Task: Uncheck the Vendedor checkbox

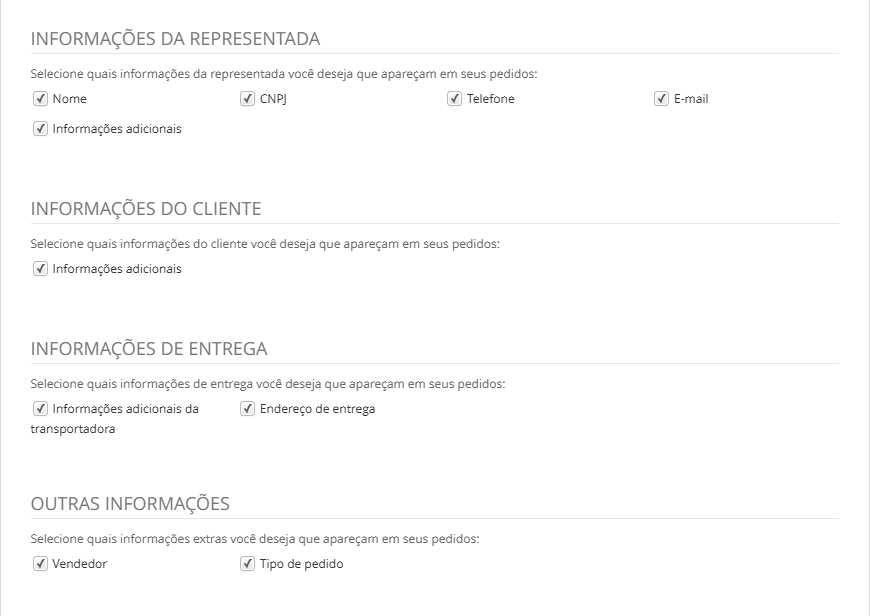Action: tap(41, 564)
